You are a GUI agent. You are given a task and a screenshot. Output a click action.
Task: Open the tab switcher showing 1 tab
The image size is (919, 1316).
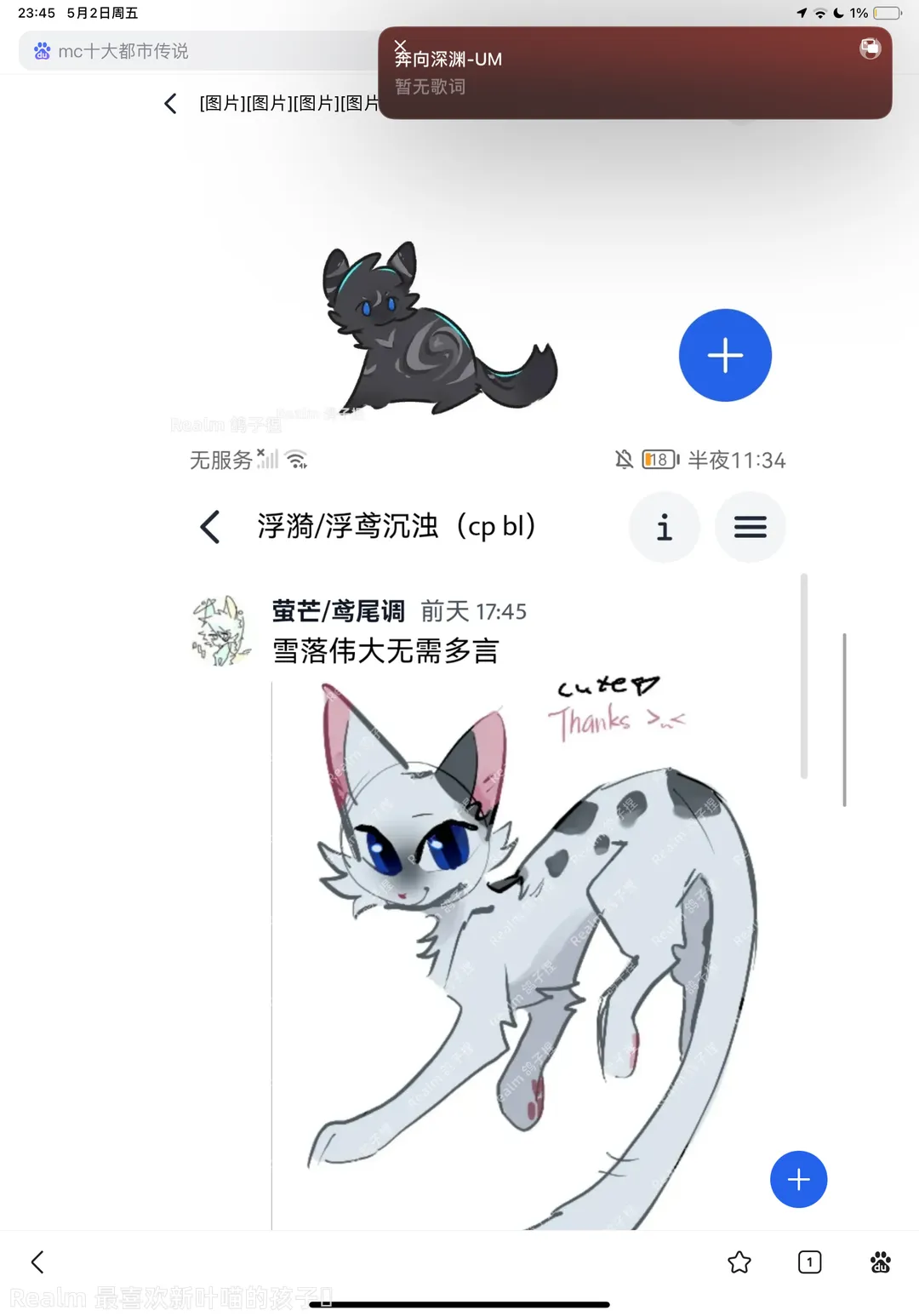(809, 1262)
